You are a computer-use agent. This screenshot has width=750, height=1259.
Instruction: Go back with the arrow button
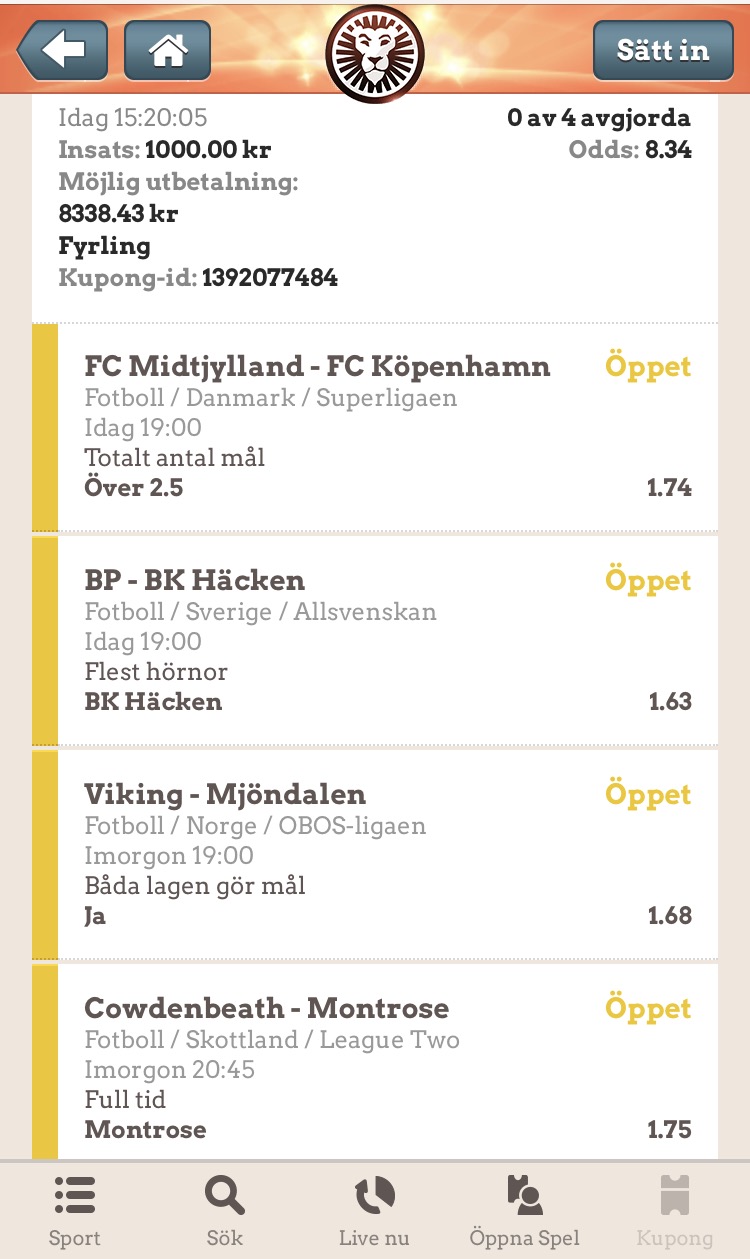[x=62, y=50]
